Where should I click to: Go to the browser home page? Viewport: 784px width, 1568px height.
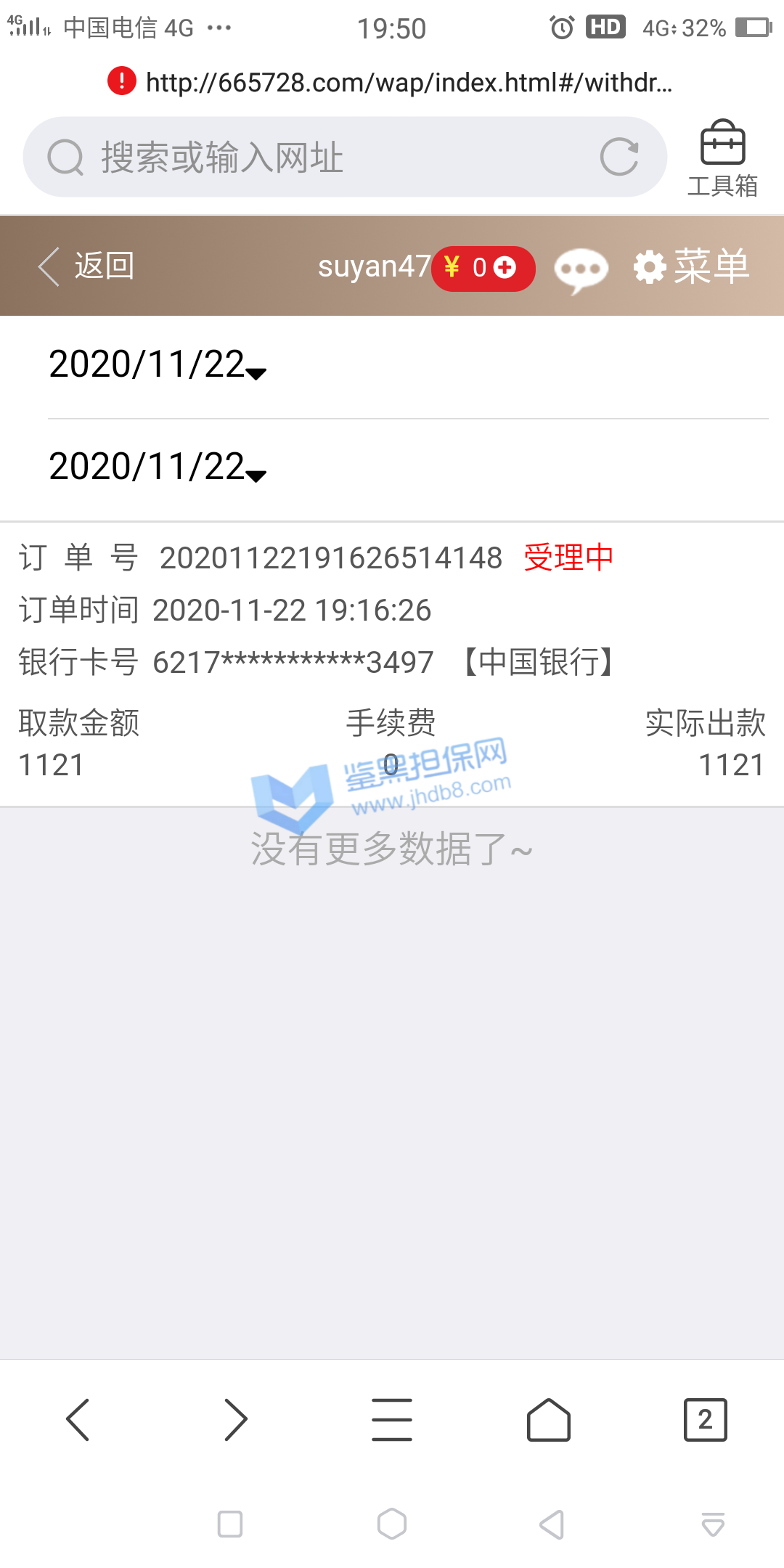point(549,1419)
